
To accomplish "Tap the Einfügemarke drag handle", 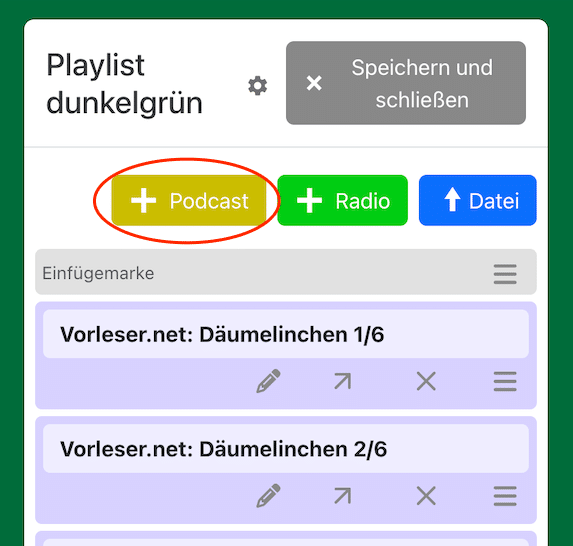I will pos(505,274).
